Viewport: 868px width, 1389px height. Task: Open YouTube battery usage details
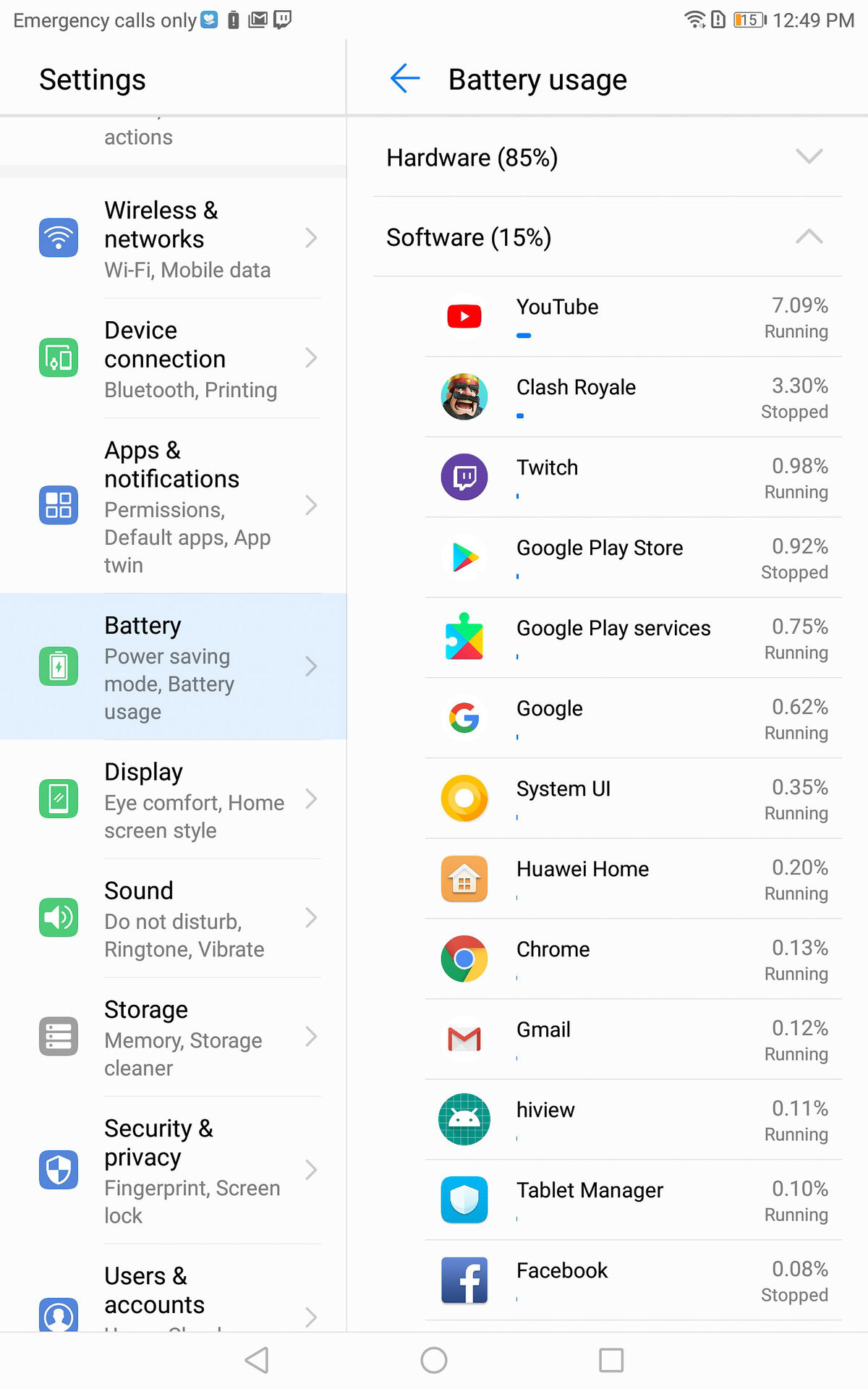pos(633,317)
